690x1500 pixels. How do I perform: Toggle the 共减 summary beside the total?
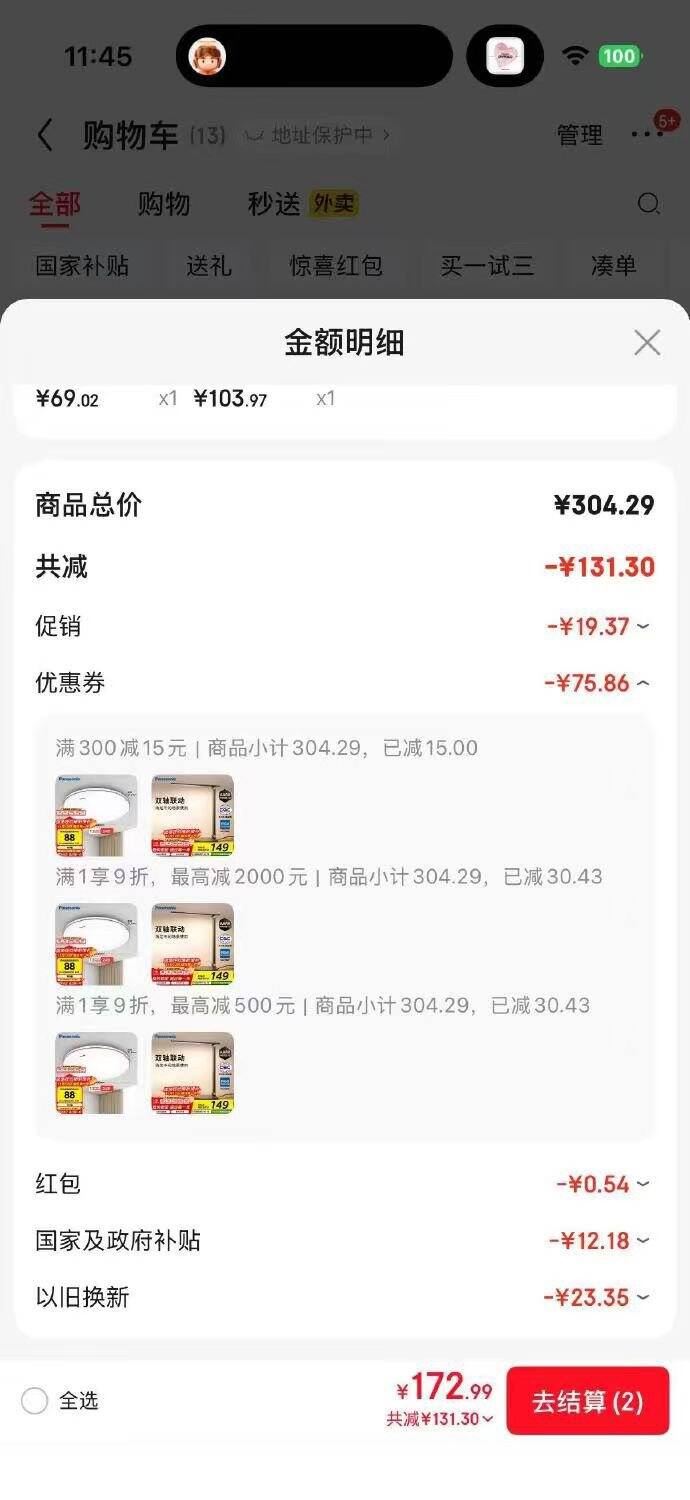440,1419
